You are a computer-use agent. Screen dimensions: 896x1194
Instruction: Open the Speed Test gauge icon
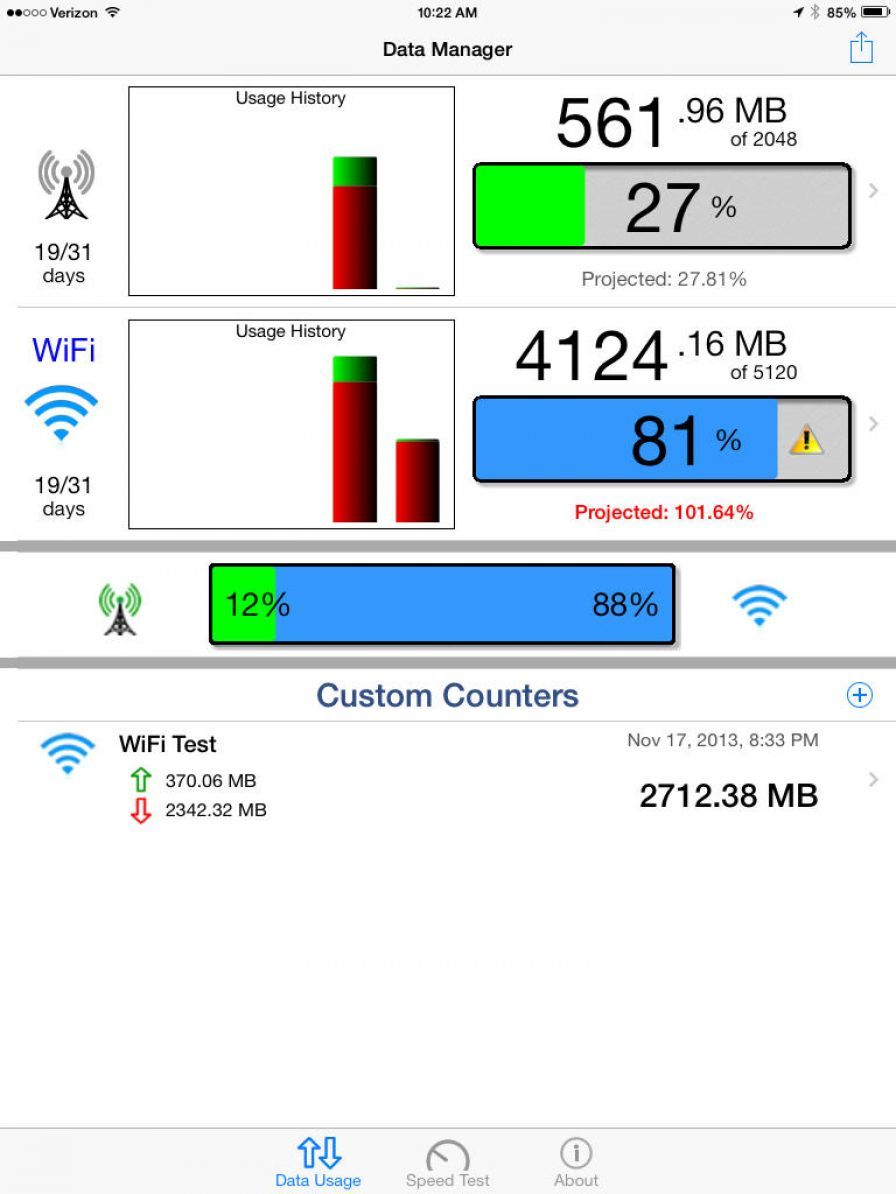[447, 1155]
